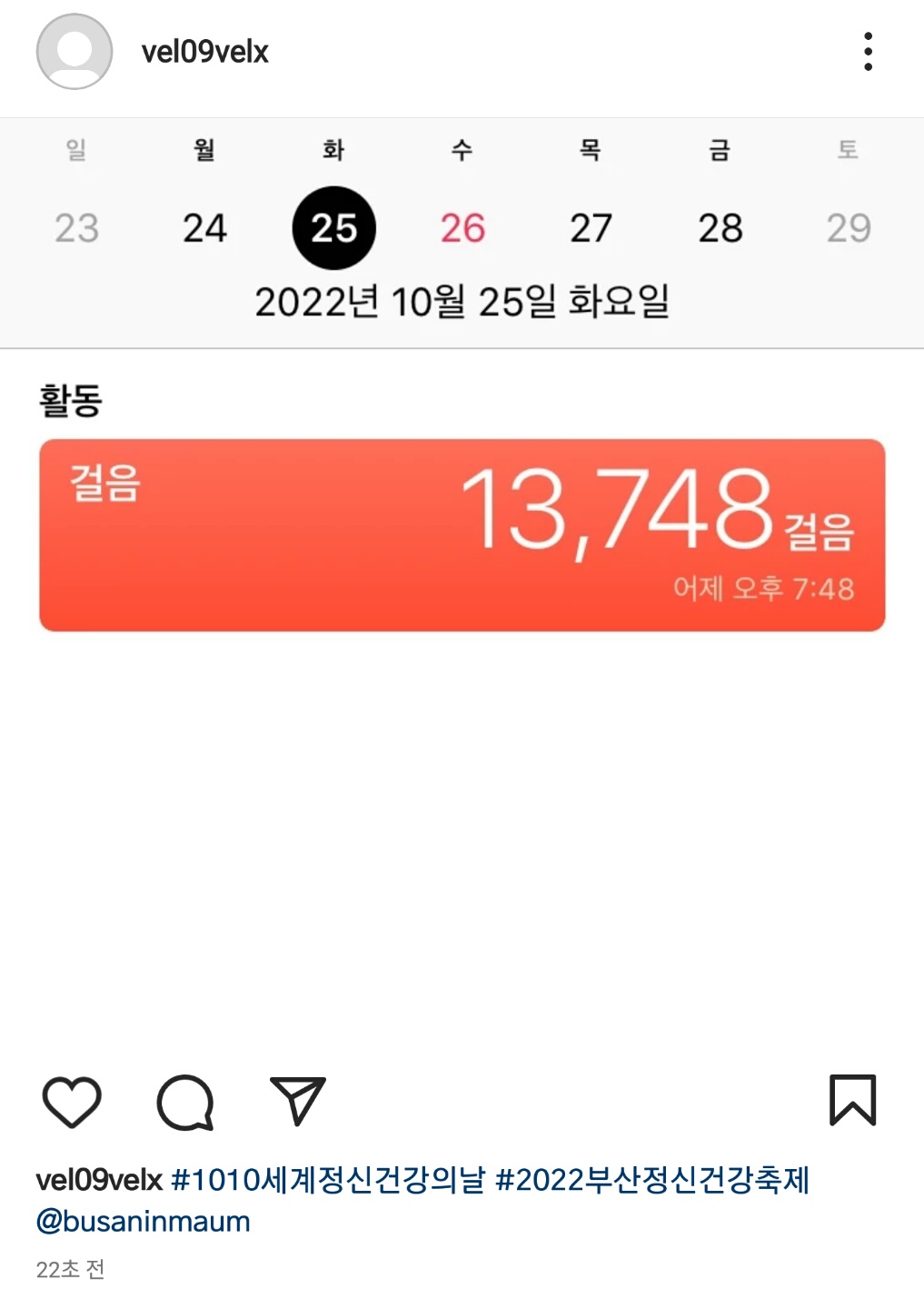Open the #1010세계정신건강의날 hashtag
Screen dimensions: 924x1309
[x=328, y=1180]
